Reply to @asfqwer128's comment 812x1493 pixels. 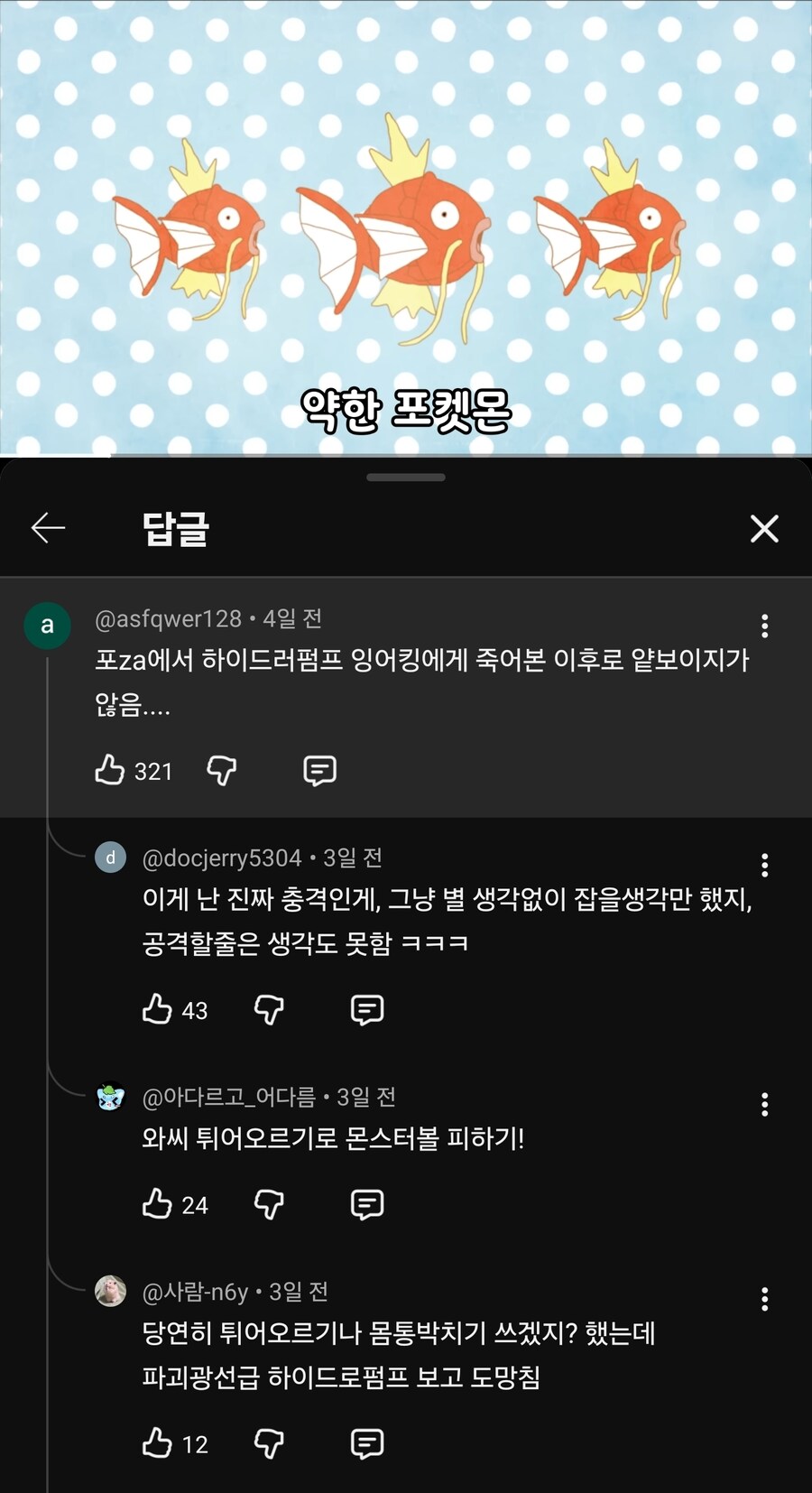319,770
